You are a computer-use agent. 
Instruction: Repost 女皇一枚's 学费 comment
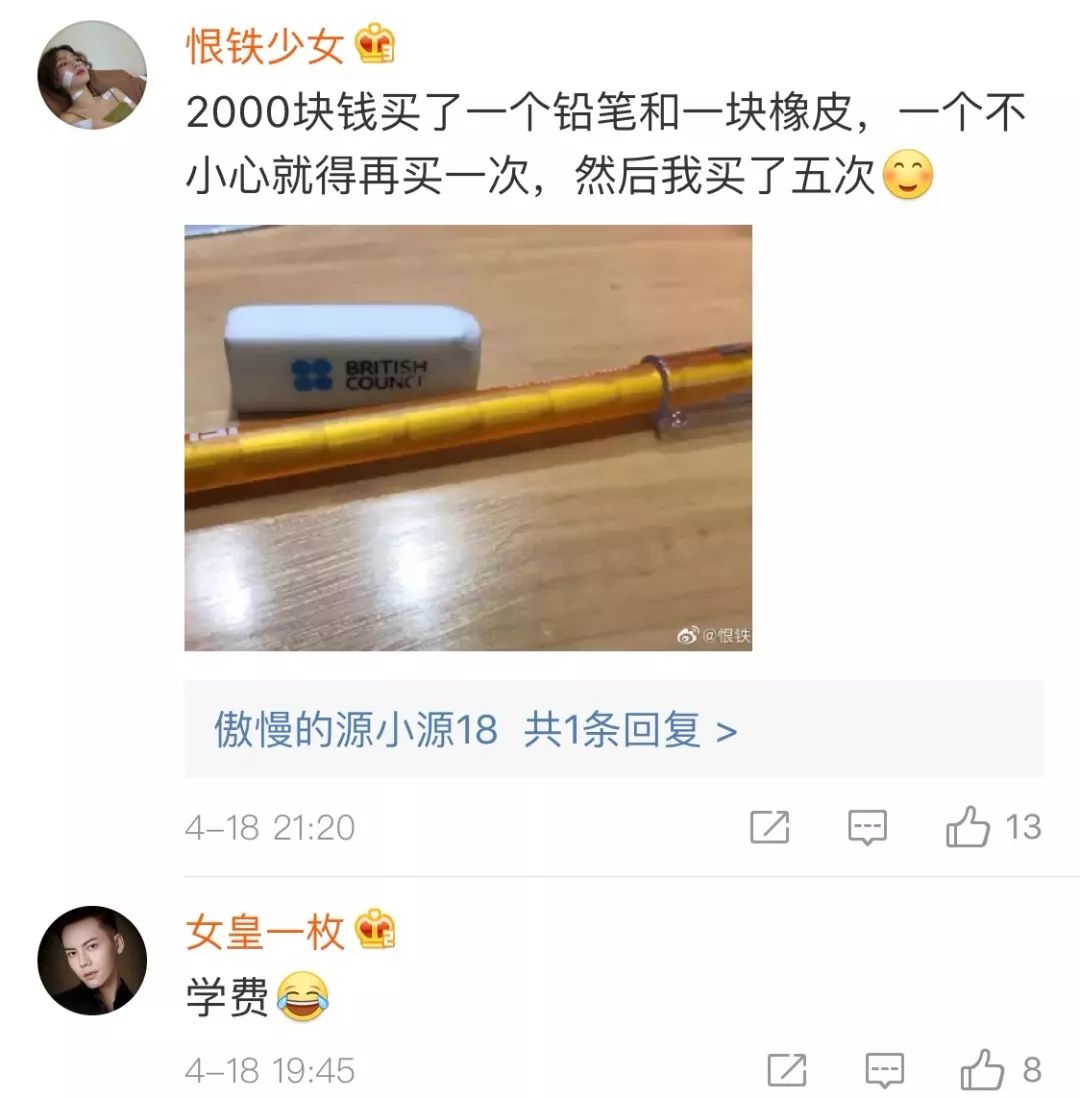click(787, 1071)
